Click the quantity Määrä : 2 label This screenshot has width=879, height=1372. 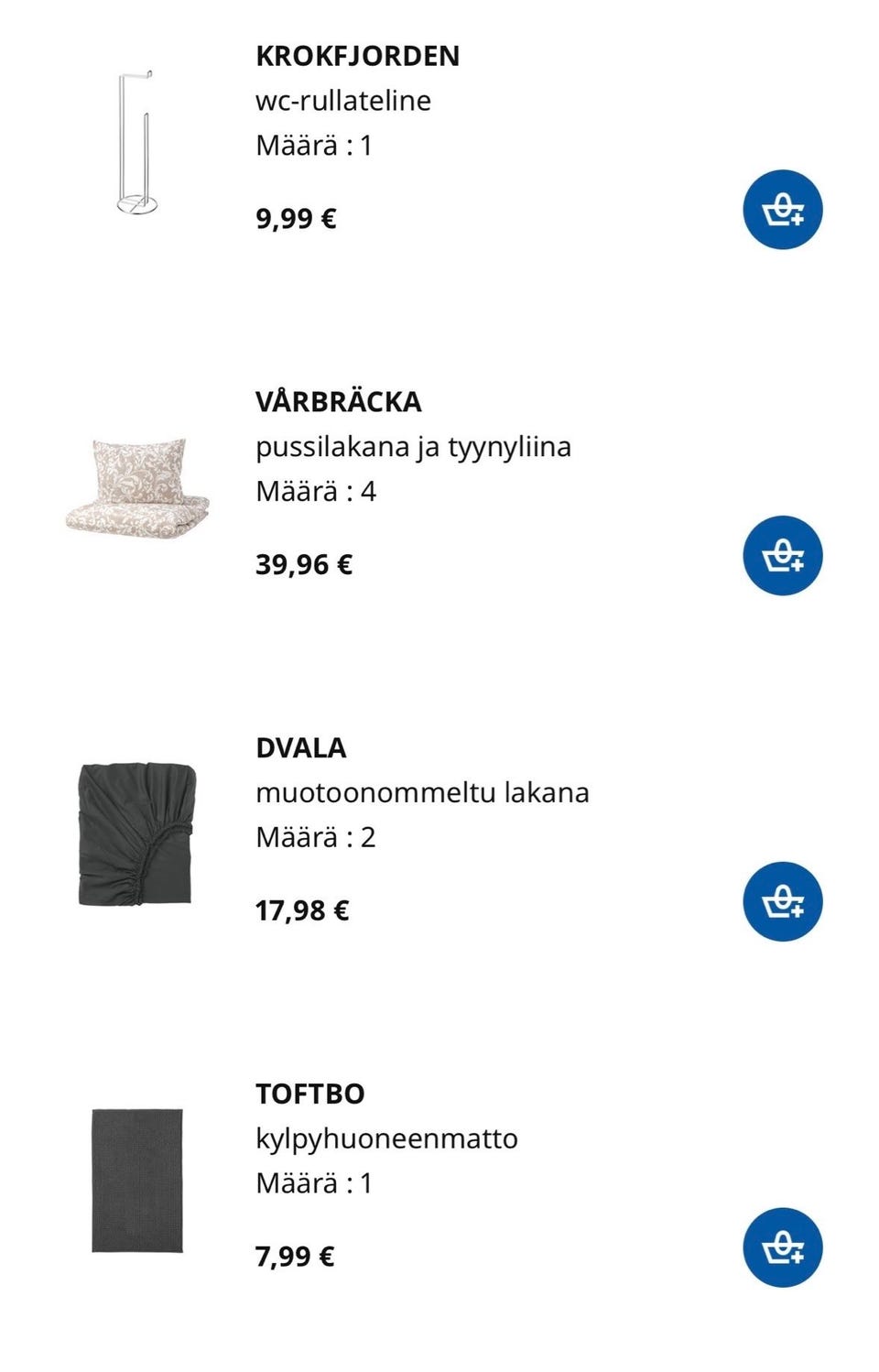pos(320,835)
